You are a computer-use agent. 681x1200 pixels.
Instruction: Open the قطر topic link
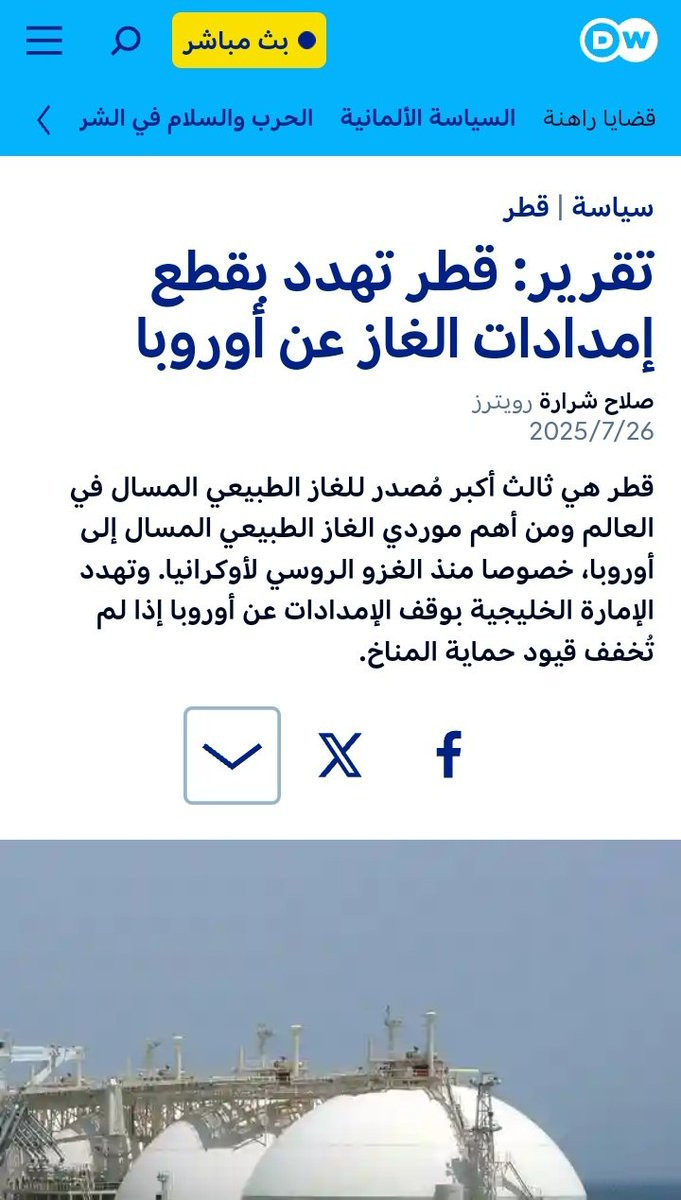tap(526, 208)
